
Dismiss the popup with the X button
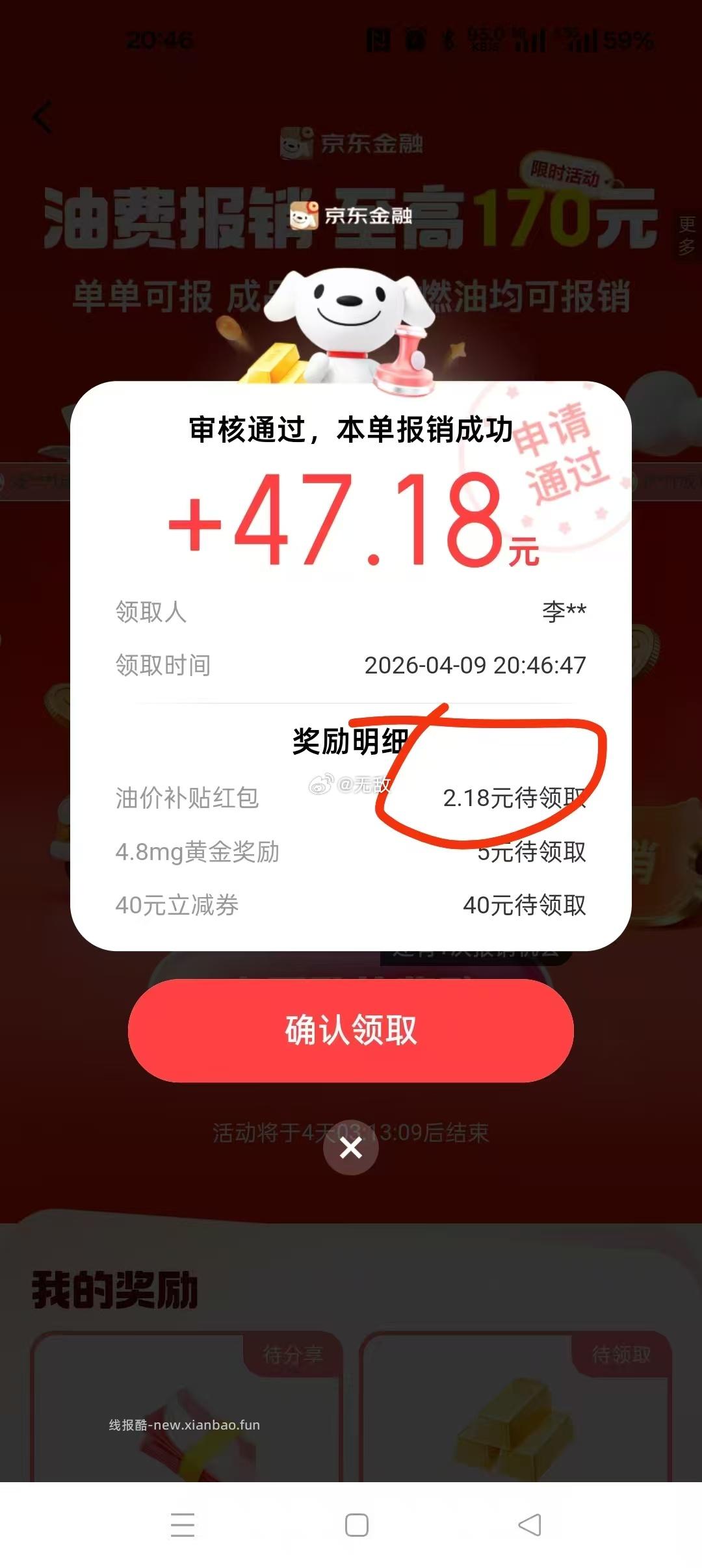coord(351,1147)
